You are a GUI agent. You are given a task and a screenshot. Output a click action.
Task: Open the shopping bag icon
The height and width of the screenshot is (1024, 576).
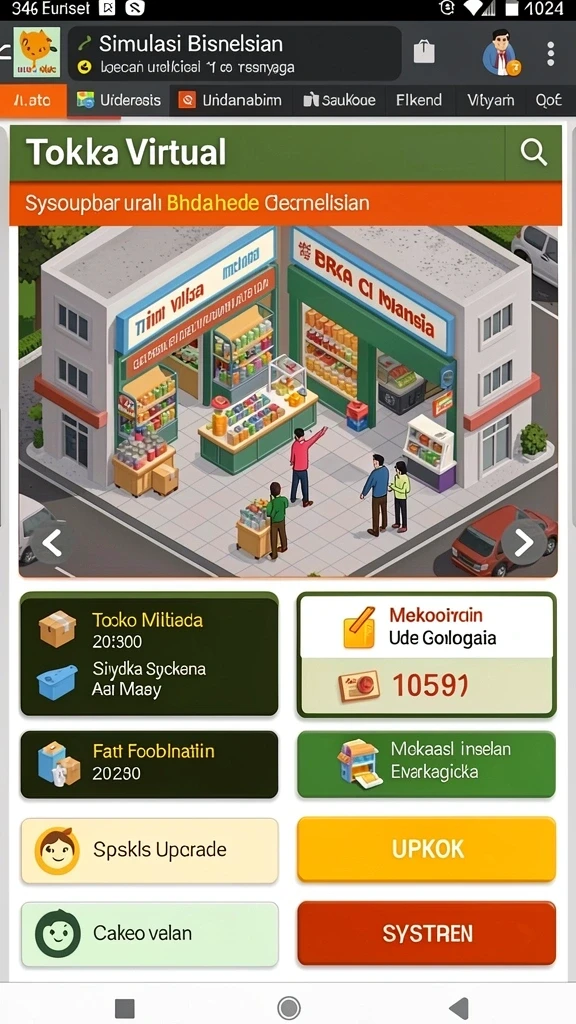(424, 52)
